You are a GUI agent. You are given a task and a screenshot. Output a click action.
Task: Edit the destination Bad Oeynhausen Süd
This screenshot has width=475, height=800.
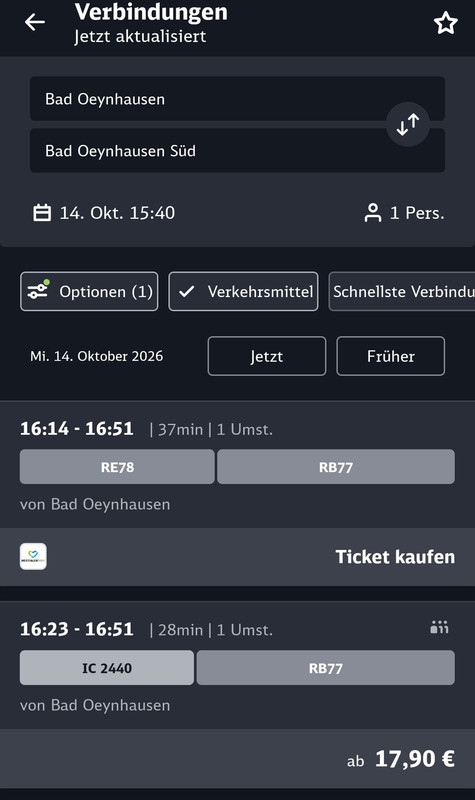click(237, 151)
